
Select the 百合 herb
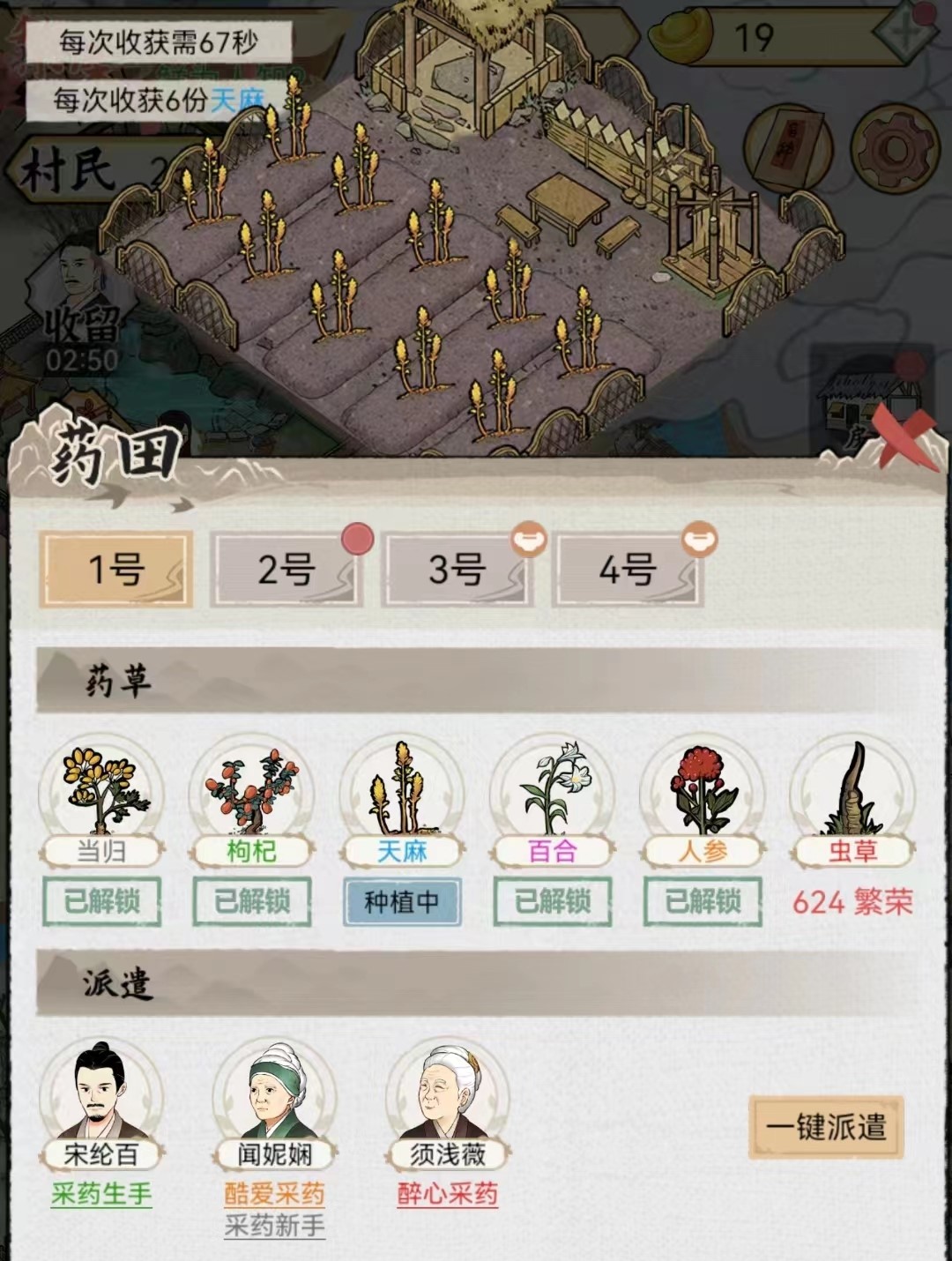point(552,791)
